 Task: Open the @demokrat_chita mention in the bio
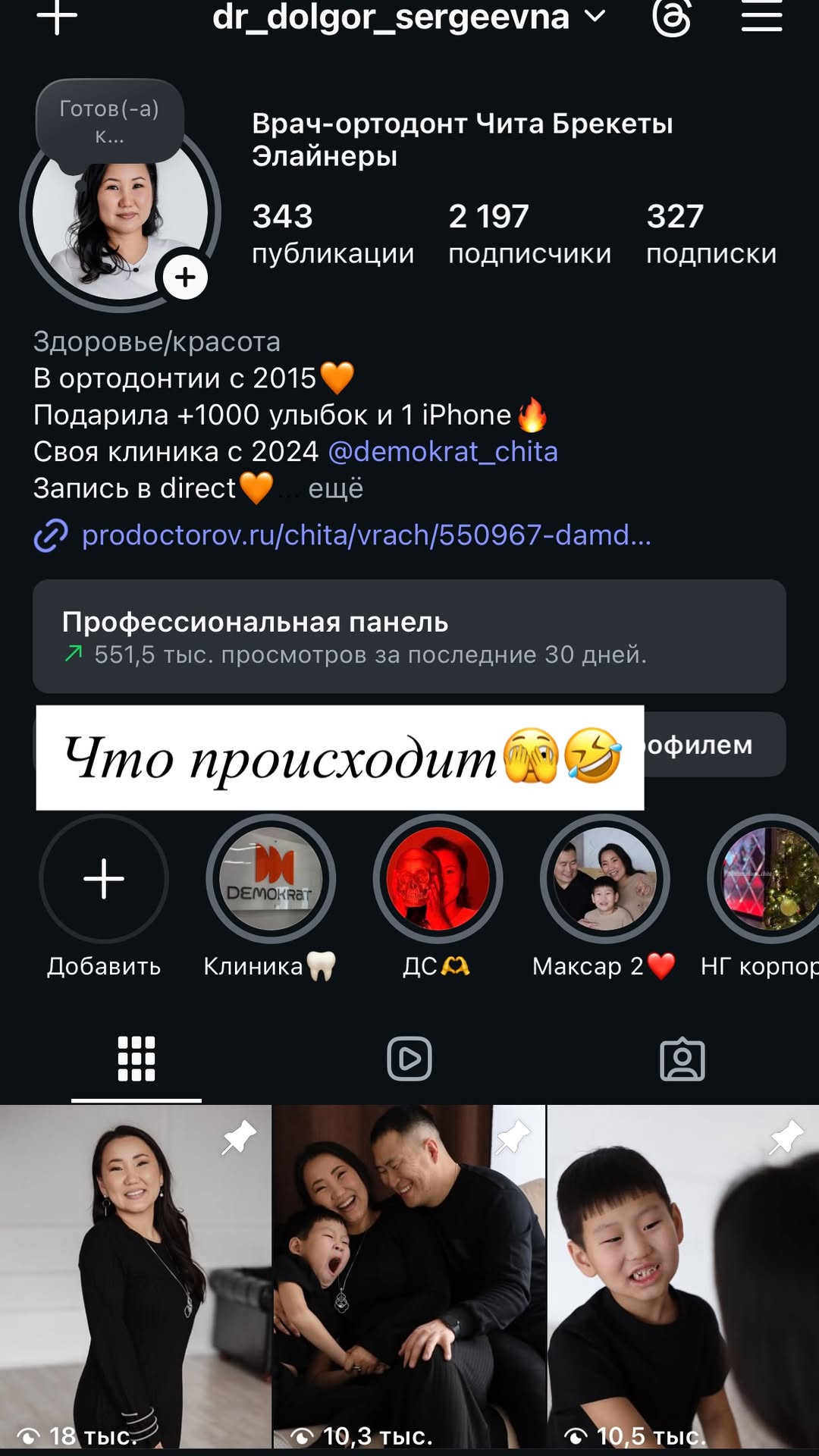tap(443, 452)
